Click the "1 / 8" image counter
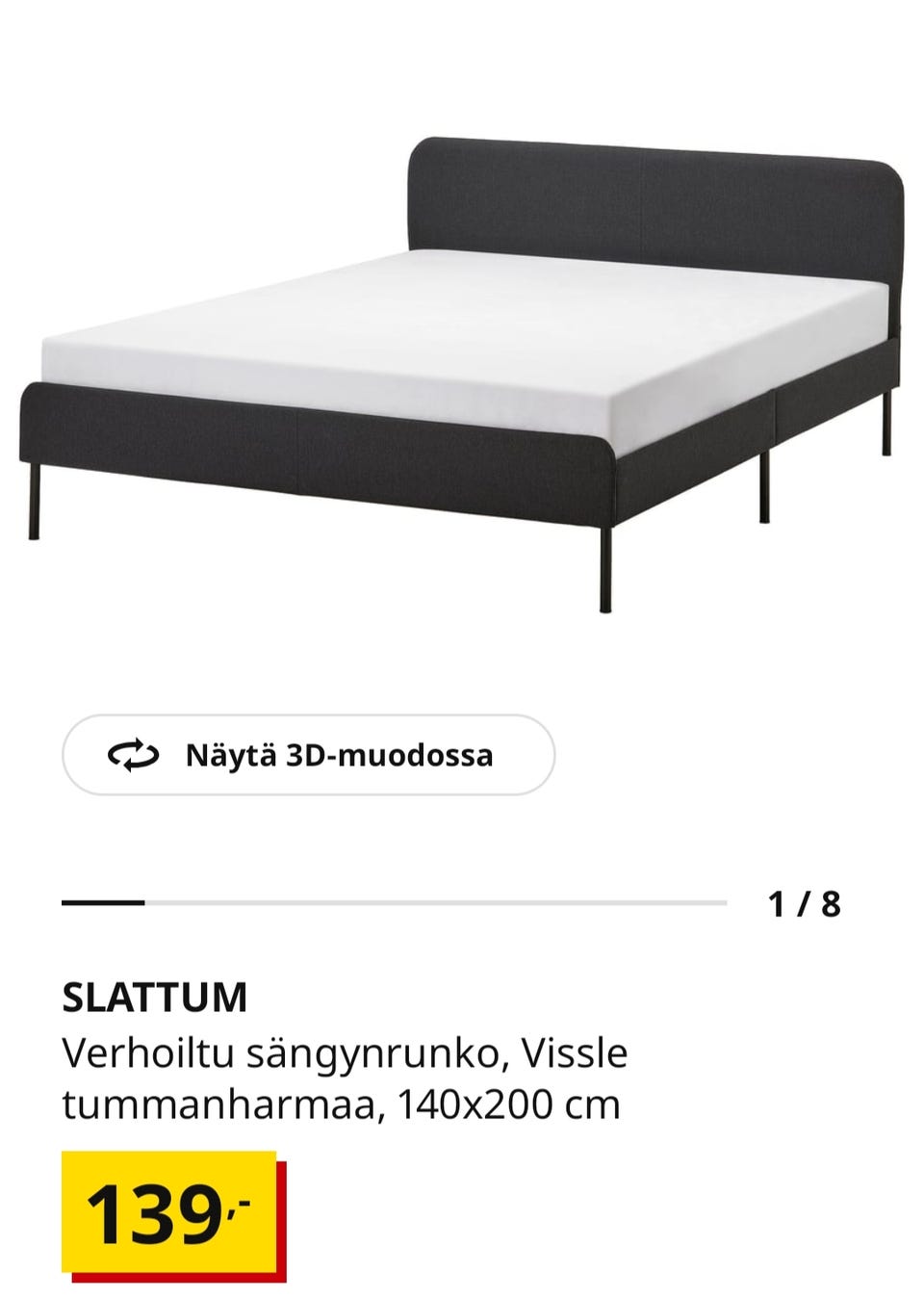This screenshot has height=1298, width=924. [805, 903]
